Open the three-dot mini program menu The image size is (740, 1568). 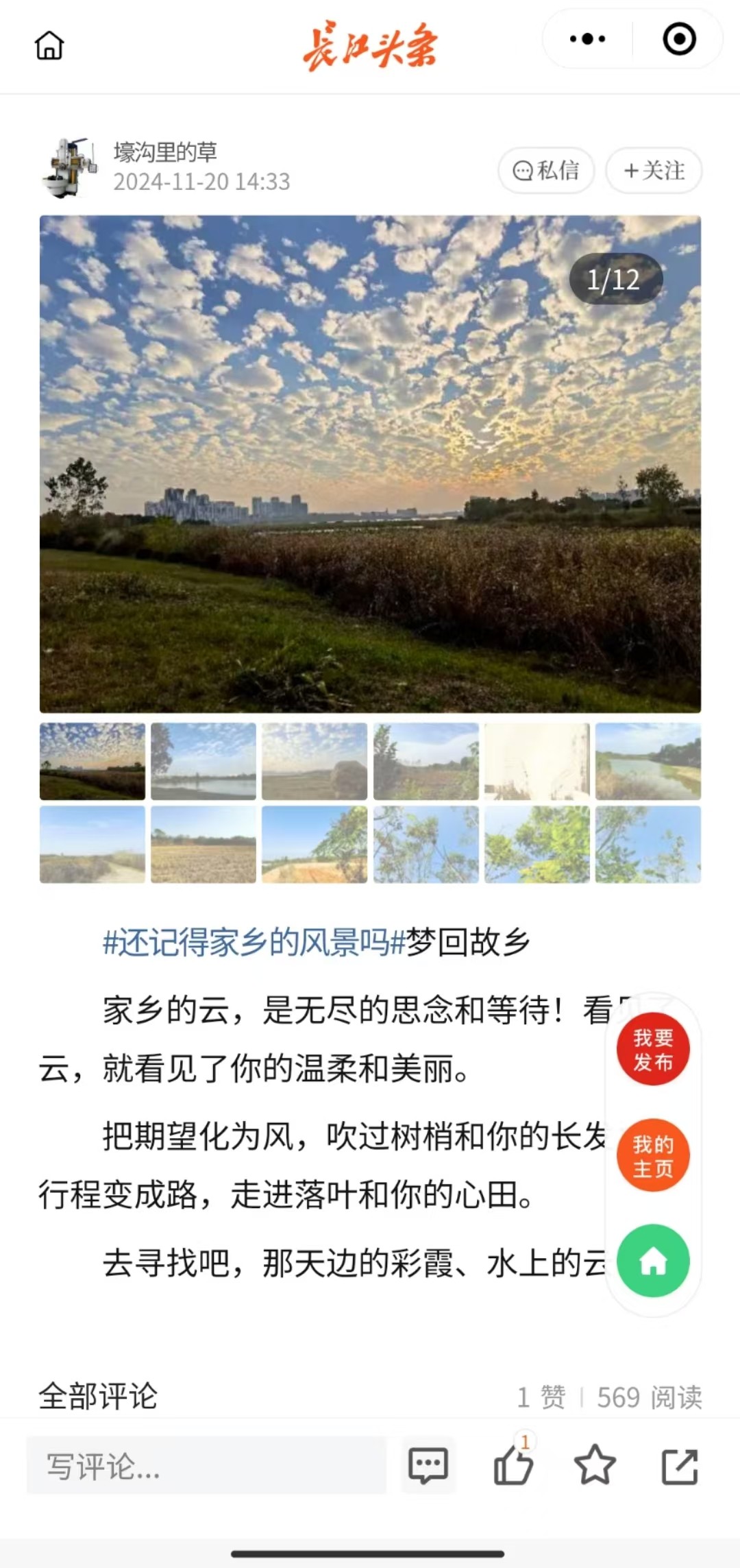pyautogui.click(x=588, y=39)
